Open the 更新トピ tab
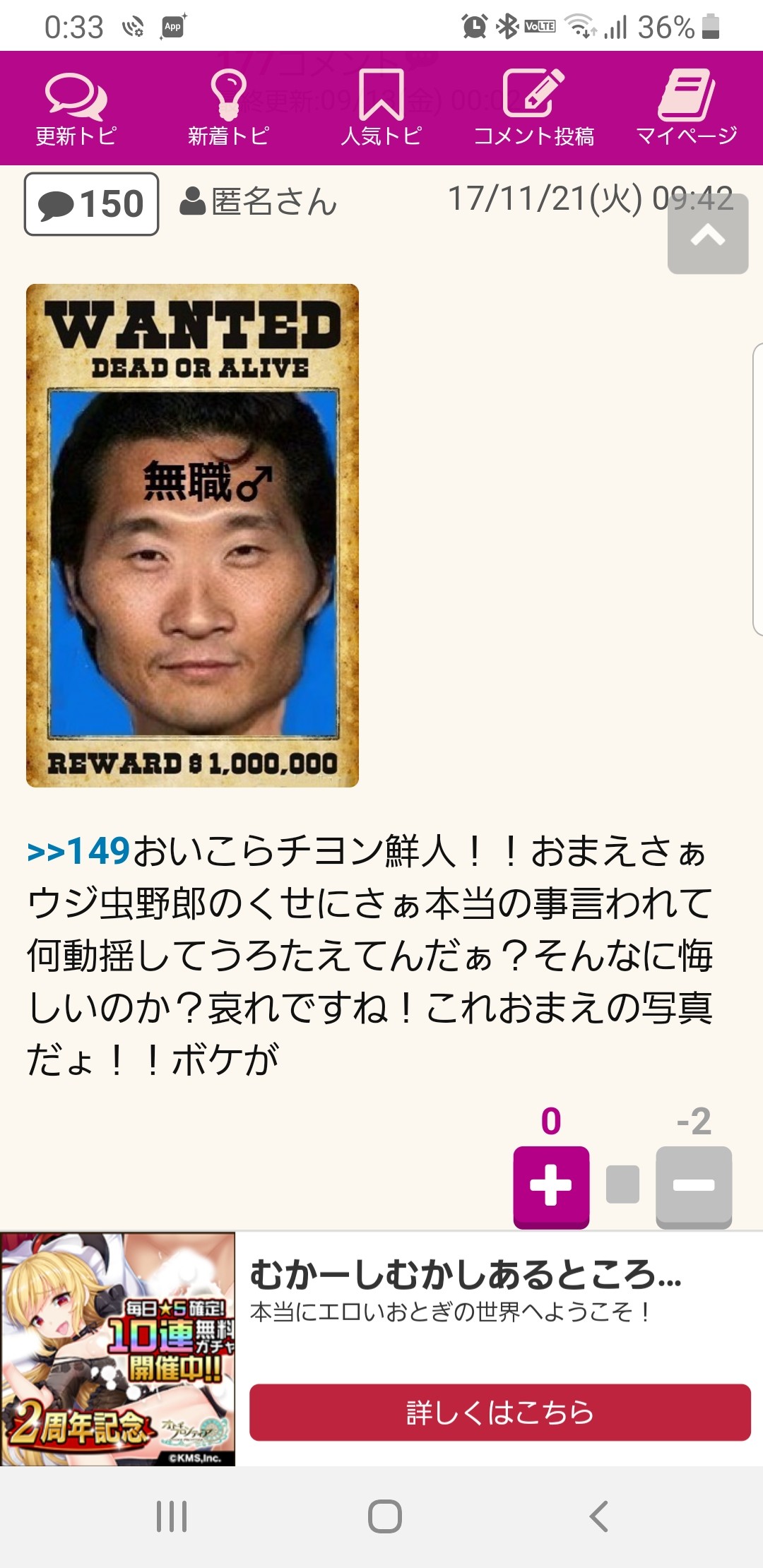This screenshot has width=763, height=1568. tap(76, 108)
